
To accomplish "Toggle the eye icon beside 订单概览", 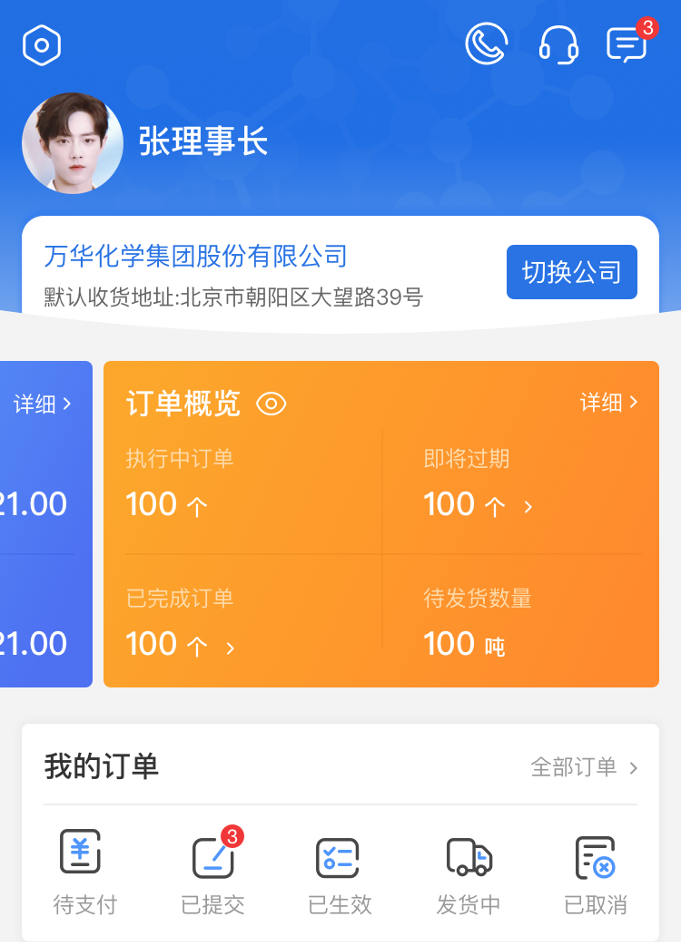I will pos(271,404).
